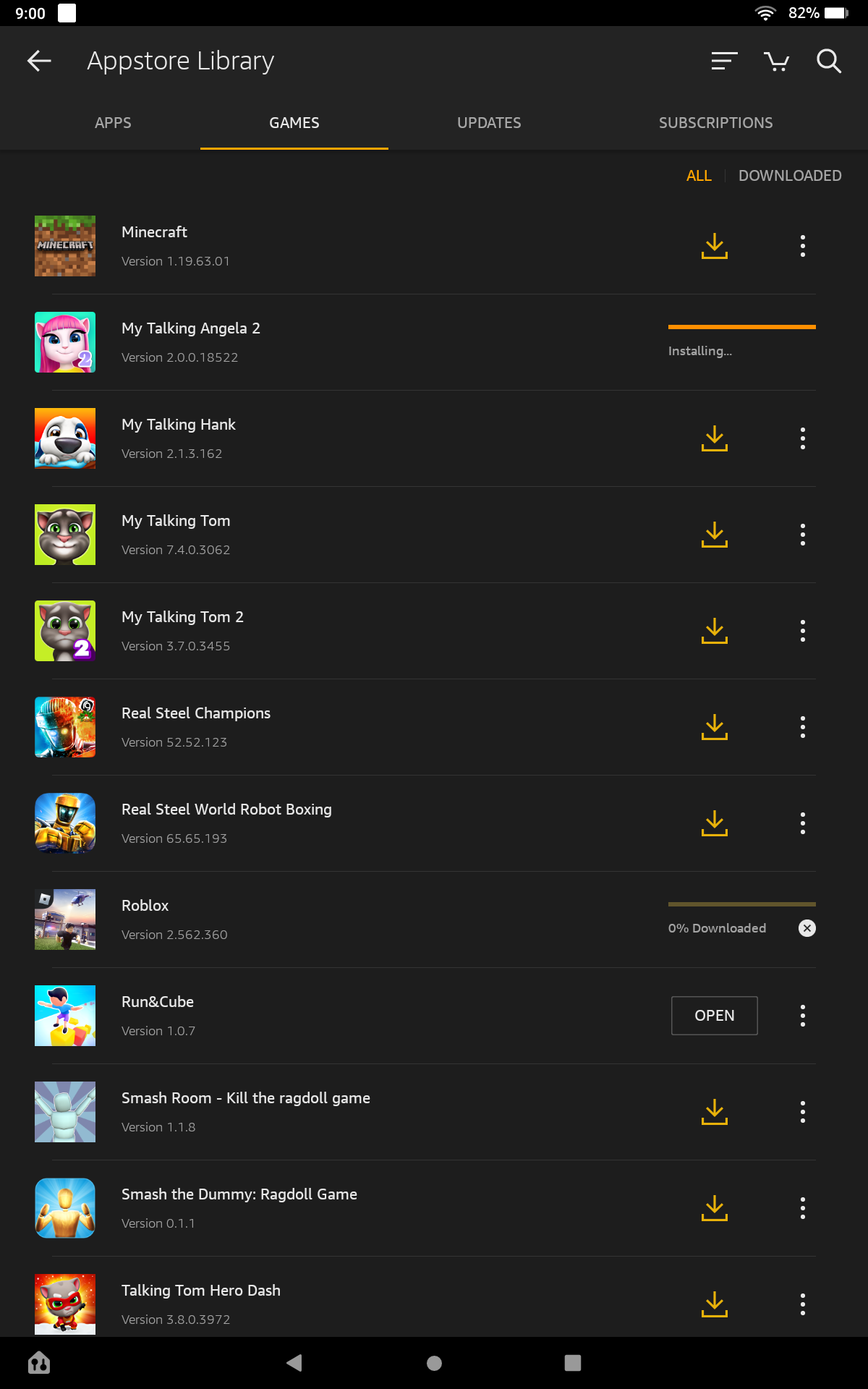Switch to the Subscriptions tab
868x1389 pixels.
coord(715,123)
